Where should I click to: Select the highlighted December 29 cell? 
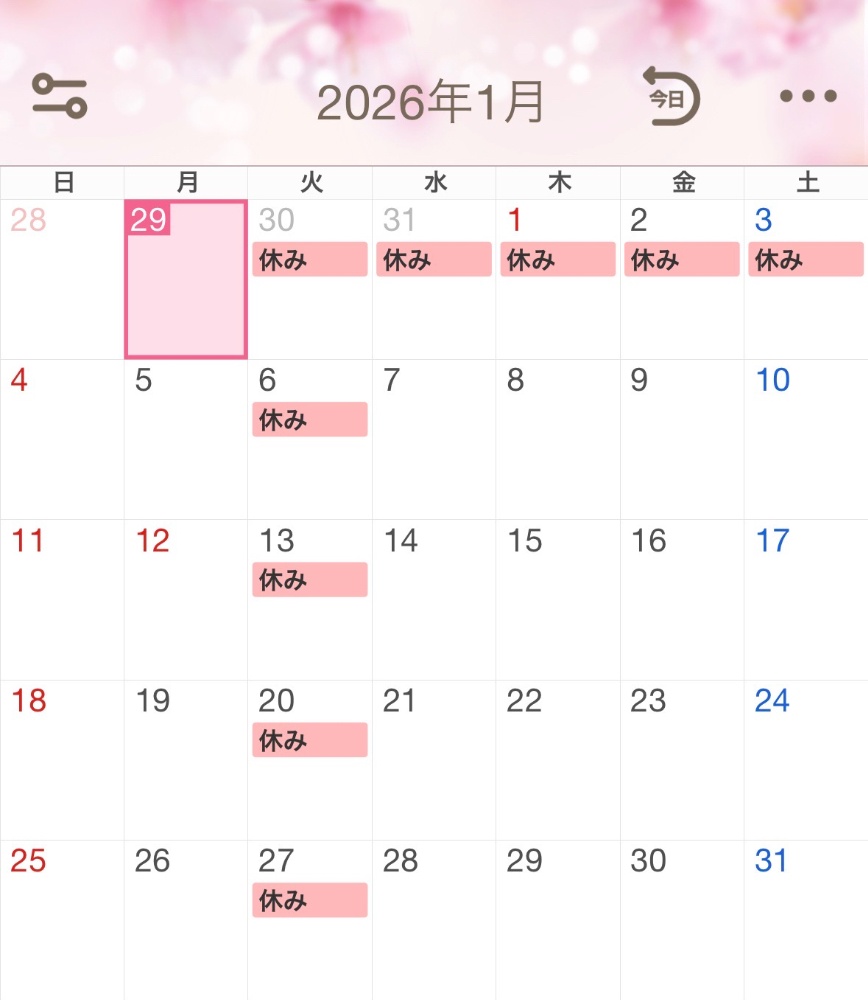click(186, 280)
